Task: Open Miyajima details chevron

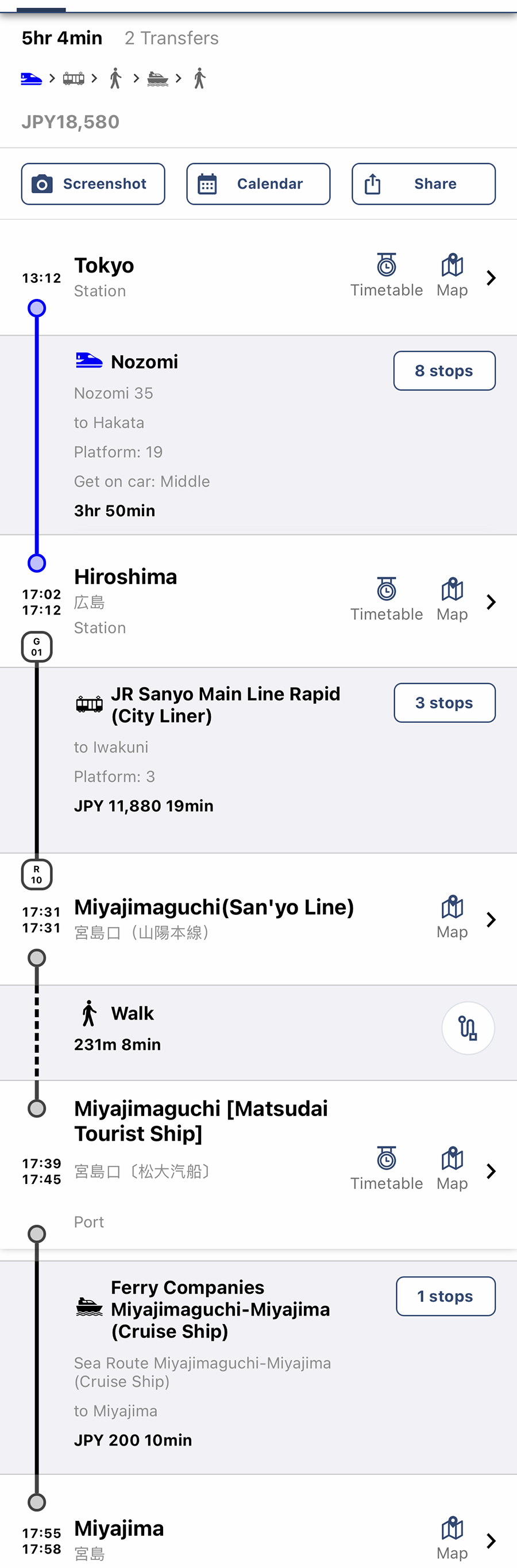Action: tap(492, 1540)
